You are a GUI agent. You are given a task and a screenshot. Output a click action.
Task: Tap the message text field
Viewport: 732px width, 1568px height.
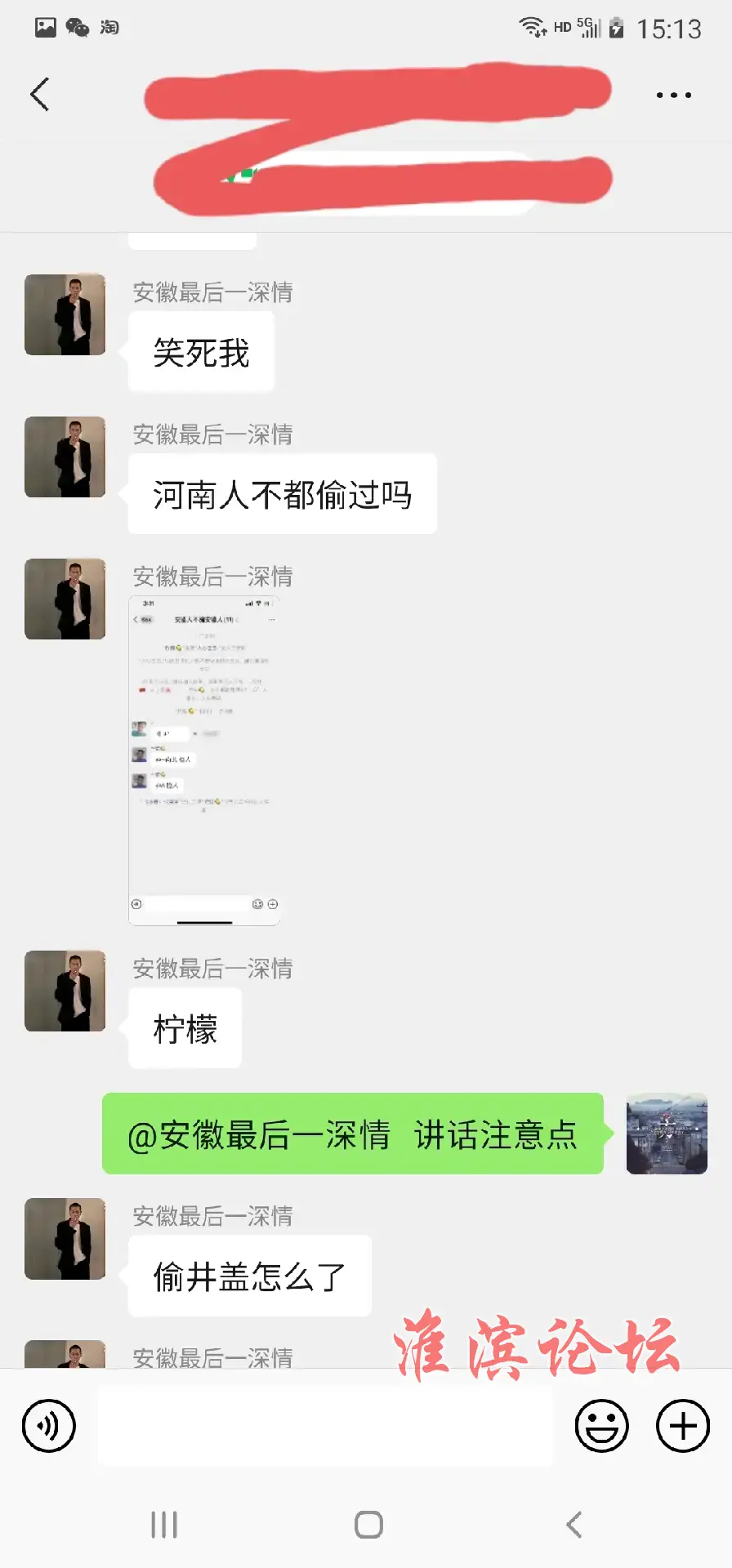point(325,1426)
